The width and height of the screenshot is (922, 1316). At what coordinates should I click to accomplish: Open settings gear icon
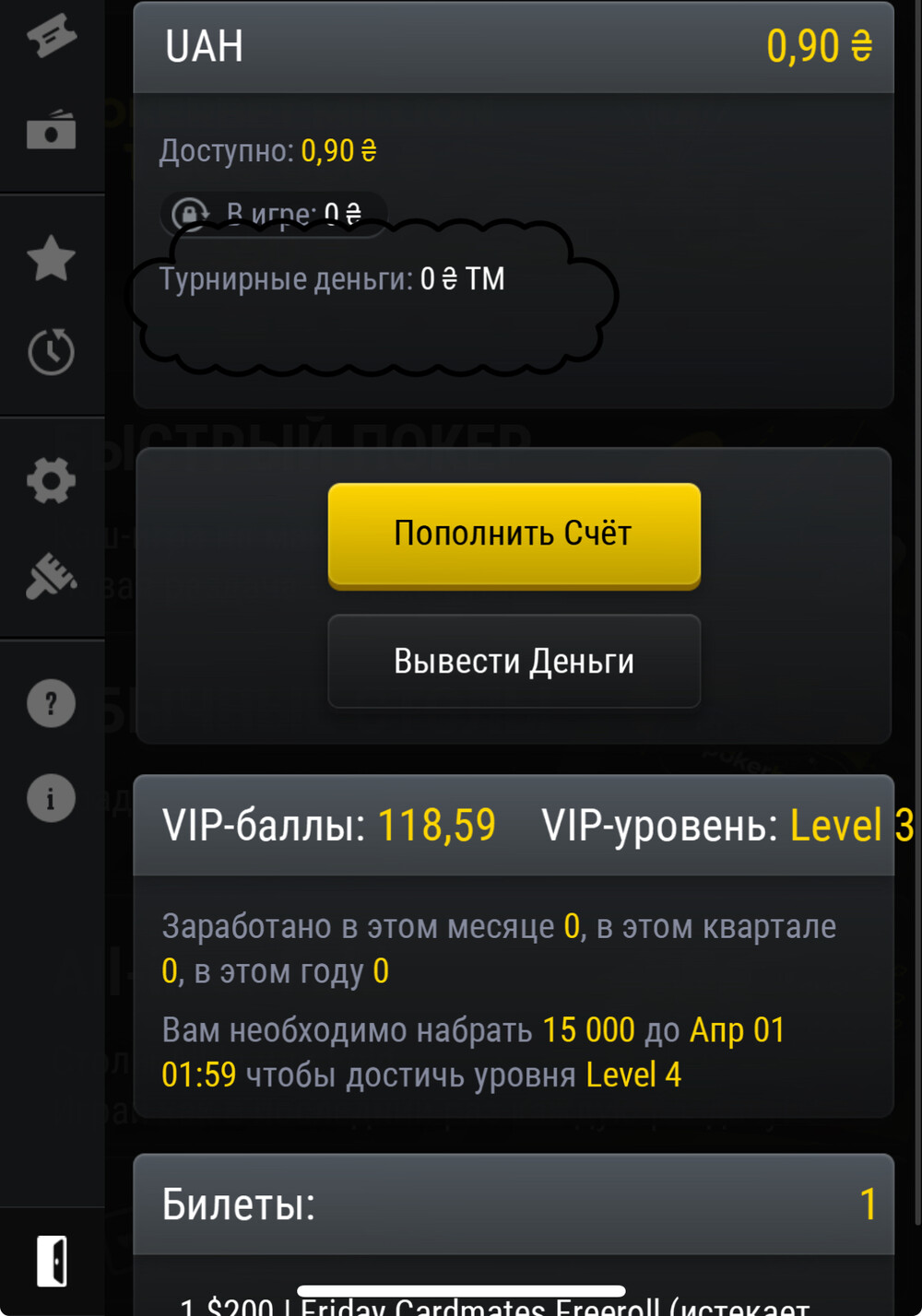52,480
